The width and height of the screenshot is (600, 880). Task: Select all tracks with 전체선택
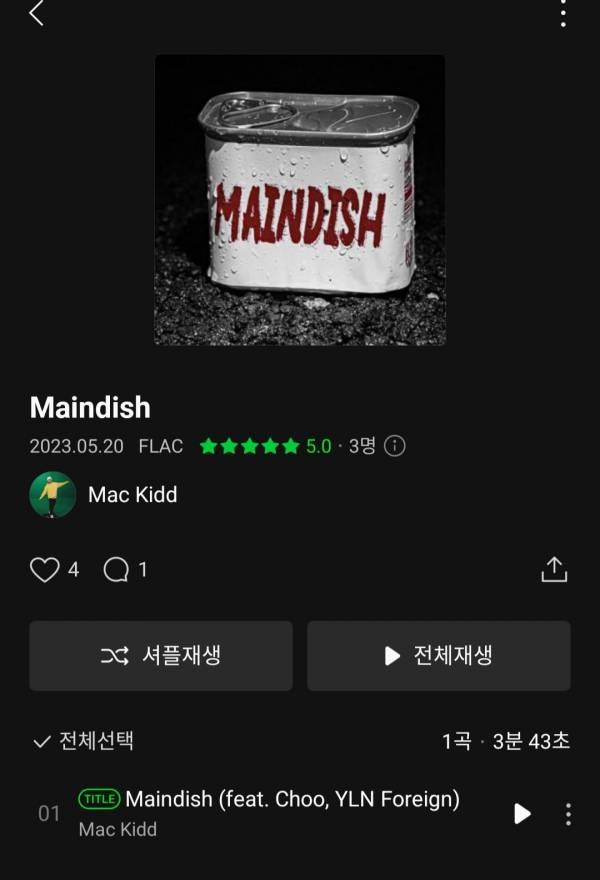[84, 741]
